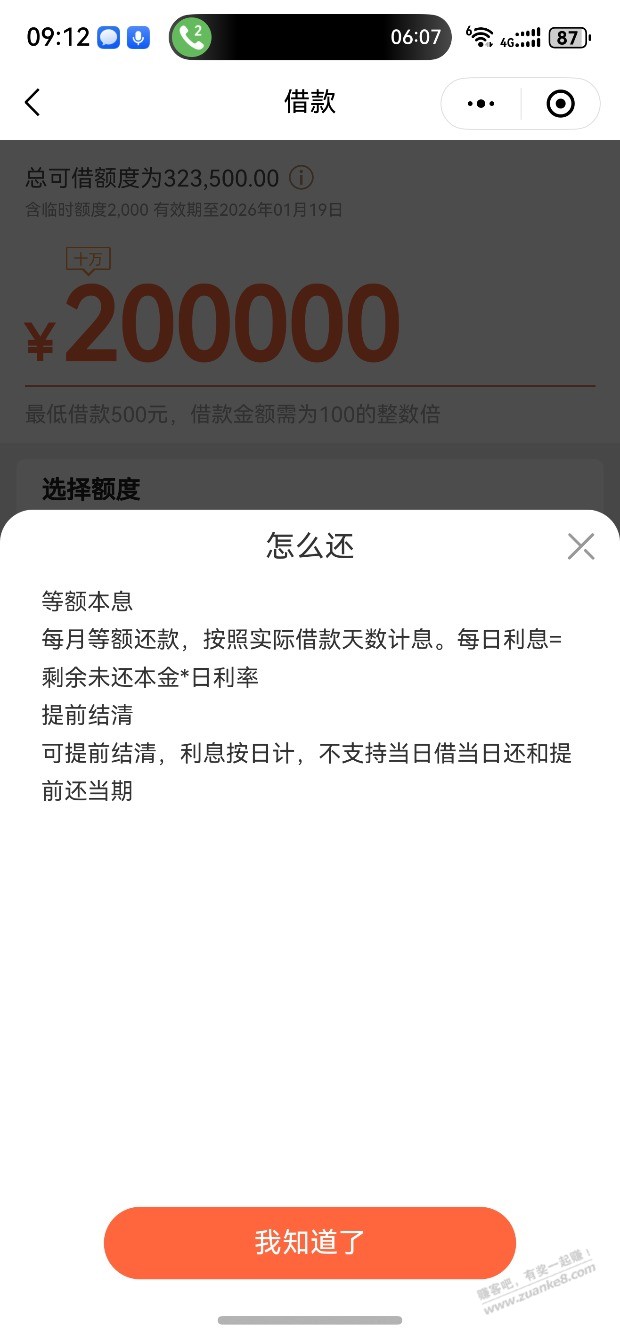Screen dimensions: 620x1334
Task: Return to the ongoing call via the green phone pill
Action: tap(192, 38)
